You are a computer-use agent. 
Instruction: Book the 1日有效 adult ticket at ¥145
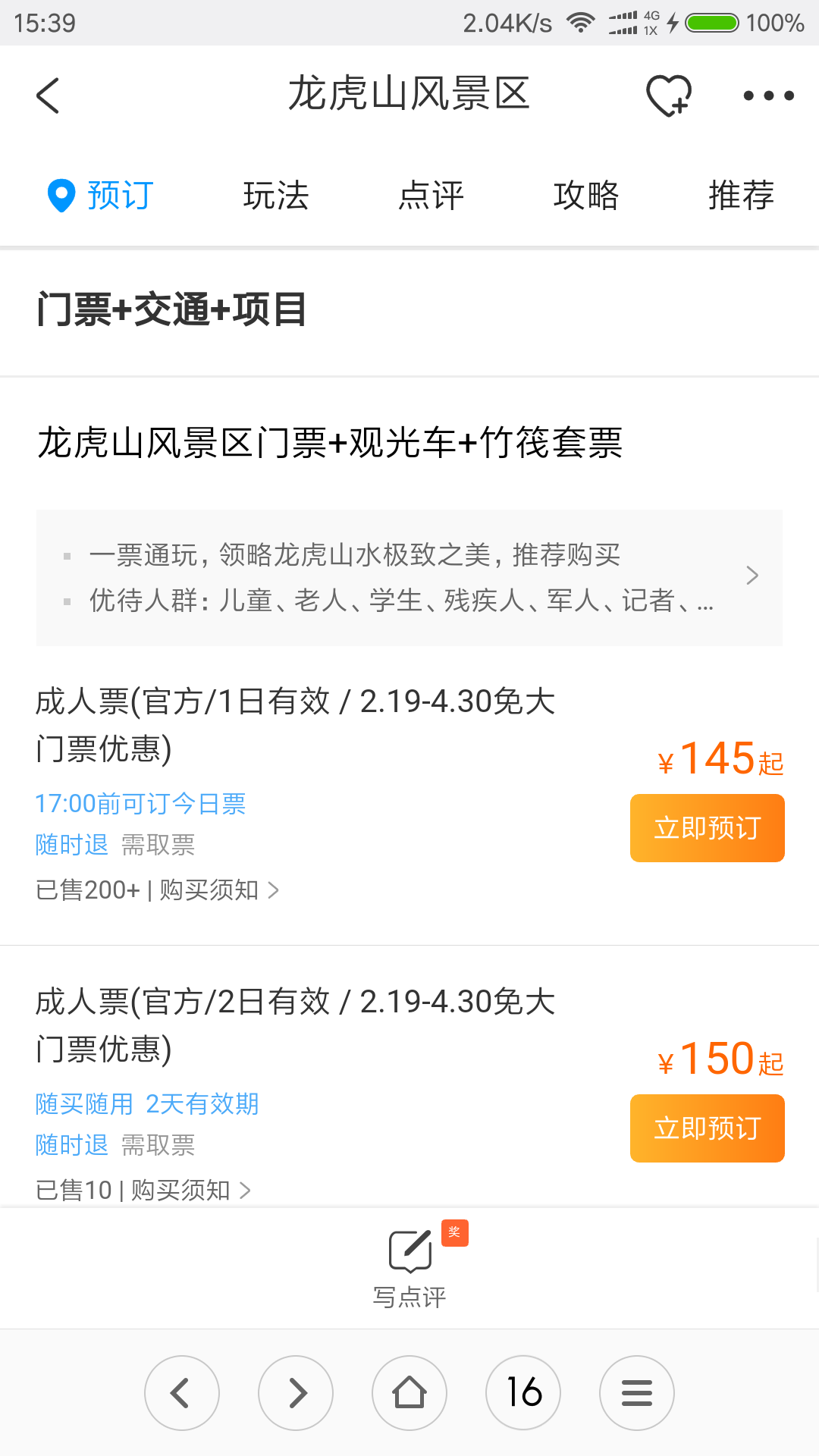click(708, 828)
